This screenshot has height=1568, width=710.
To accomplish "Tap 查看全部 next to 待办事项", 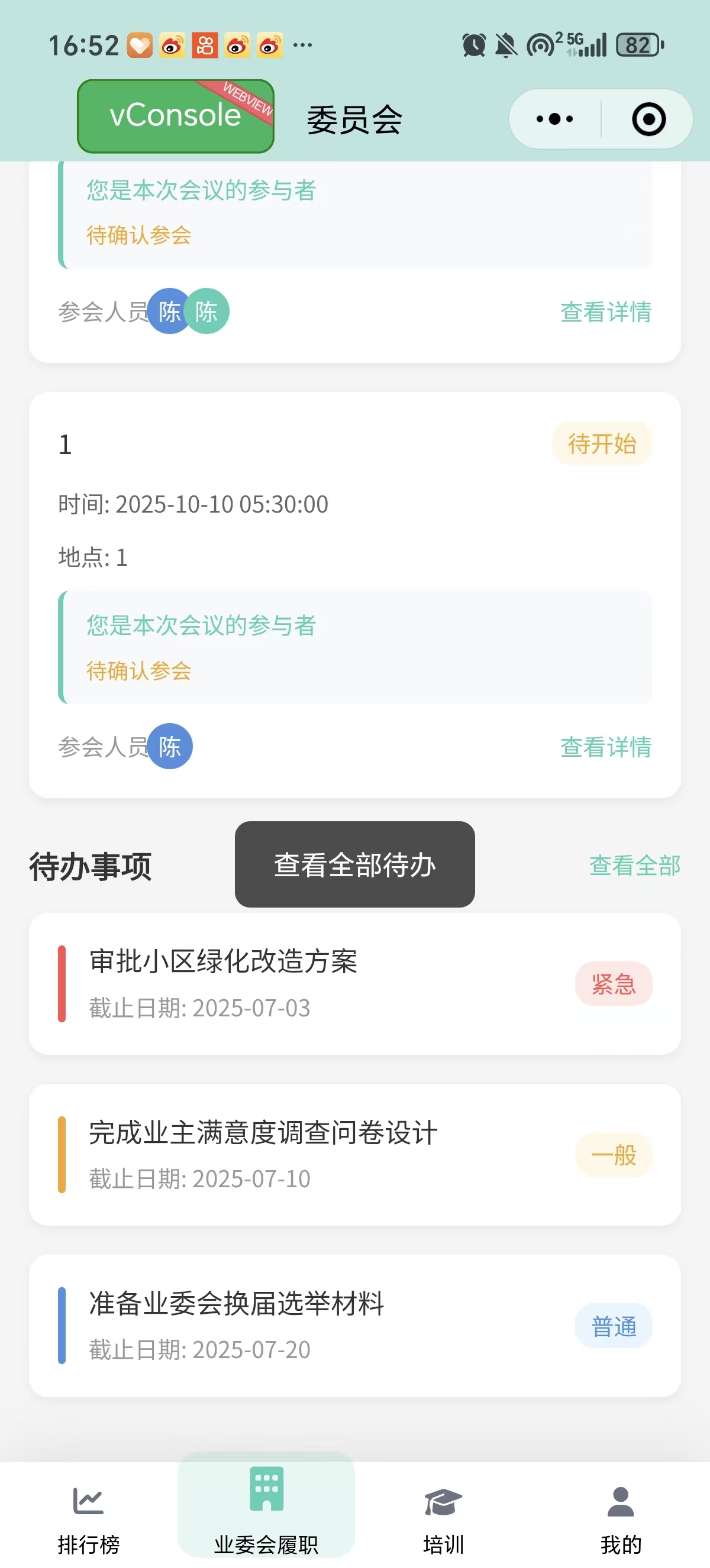I will tap(634, 865).
